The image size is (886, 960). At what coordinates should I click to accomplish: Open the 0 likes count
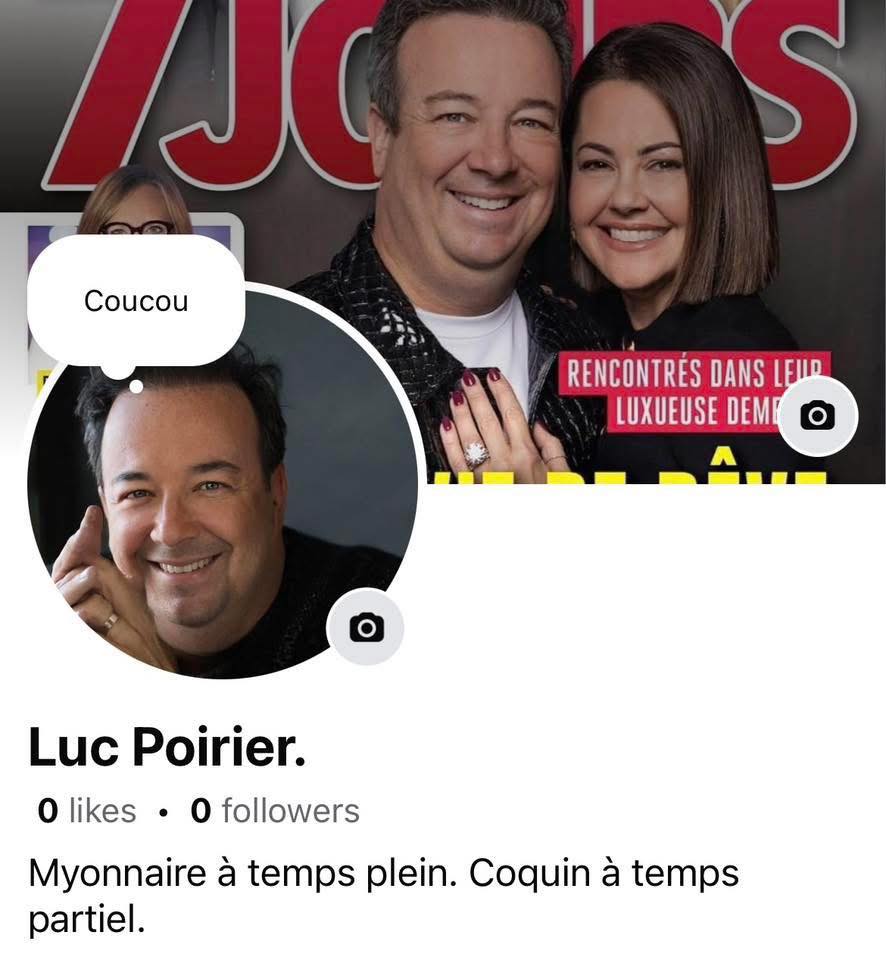(x=87, y=810)
